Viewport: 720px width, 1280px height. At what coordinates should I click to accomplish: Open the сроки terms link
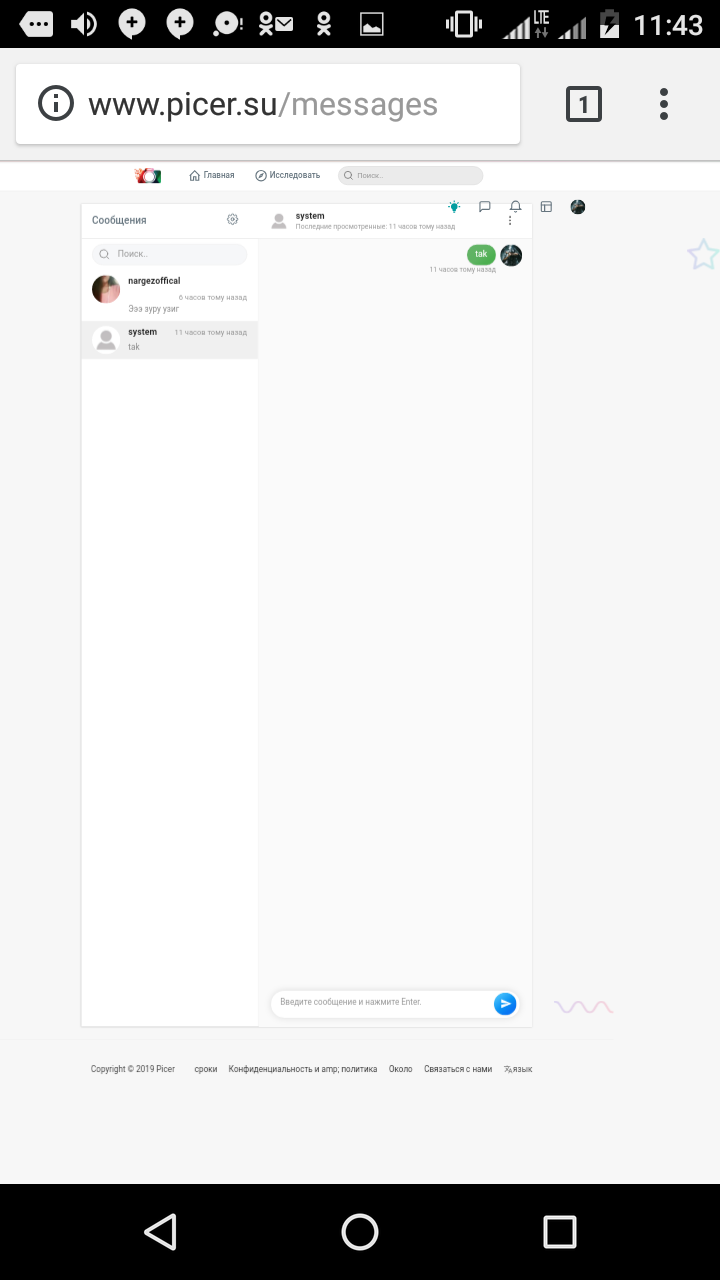[x=205, y=1069]
